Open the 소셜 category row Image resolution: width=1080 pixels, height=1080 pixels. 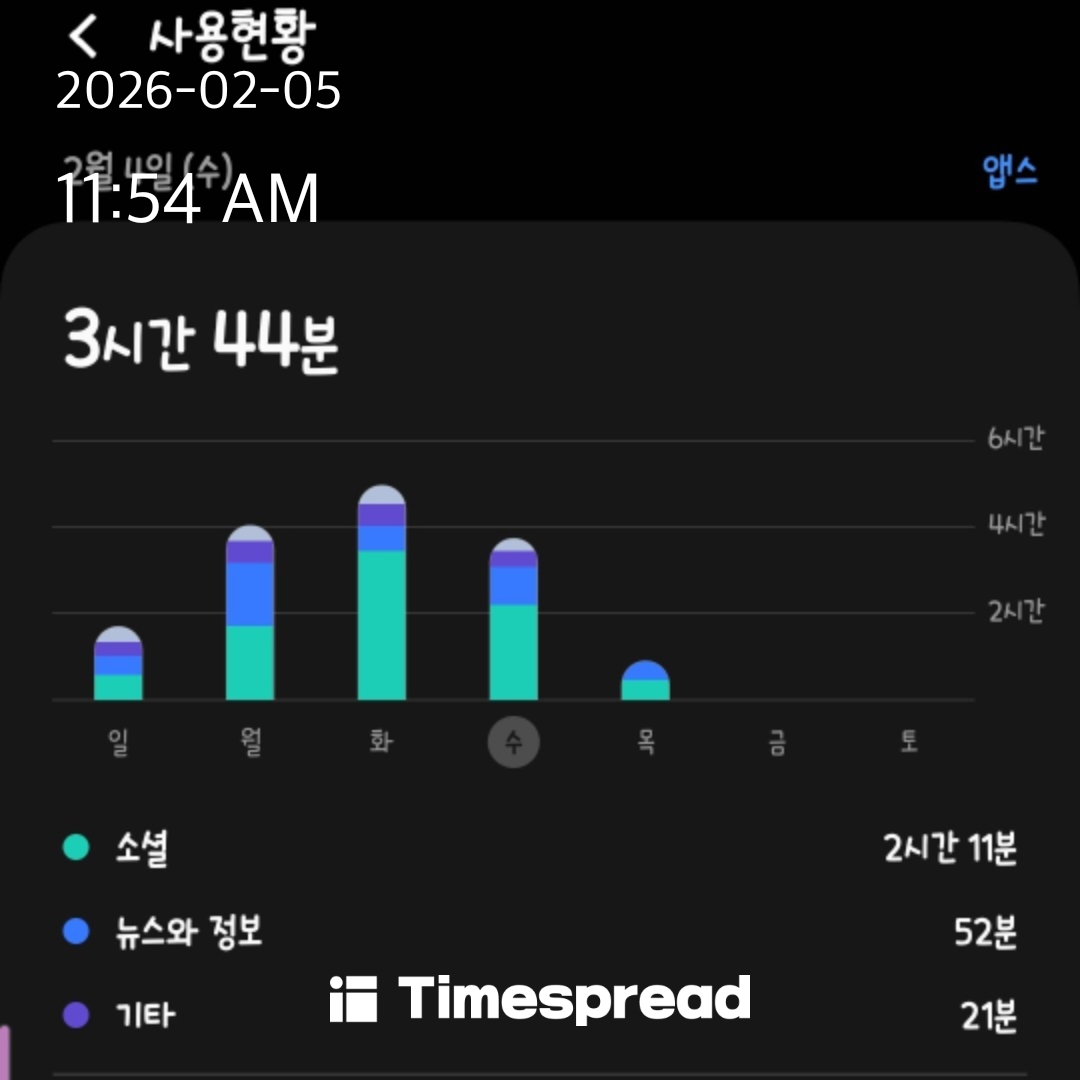tap(540, 850)
